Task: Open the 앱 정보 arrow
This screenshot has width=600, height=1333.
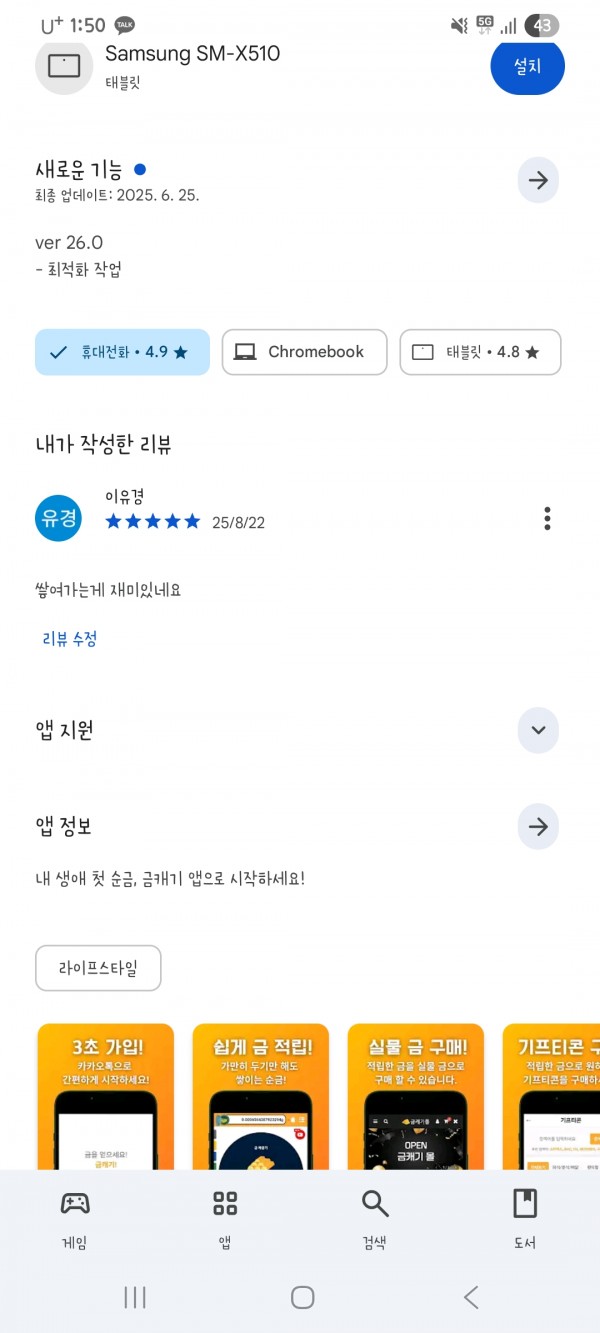Action: click(x=538, y=827)
